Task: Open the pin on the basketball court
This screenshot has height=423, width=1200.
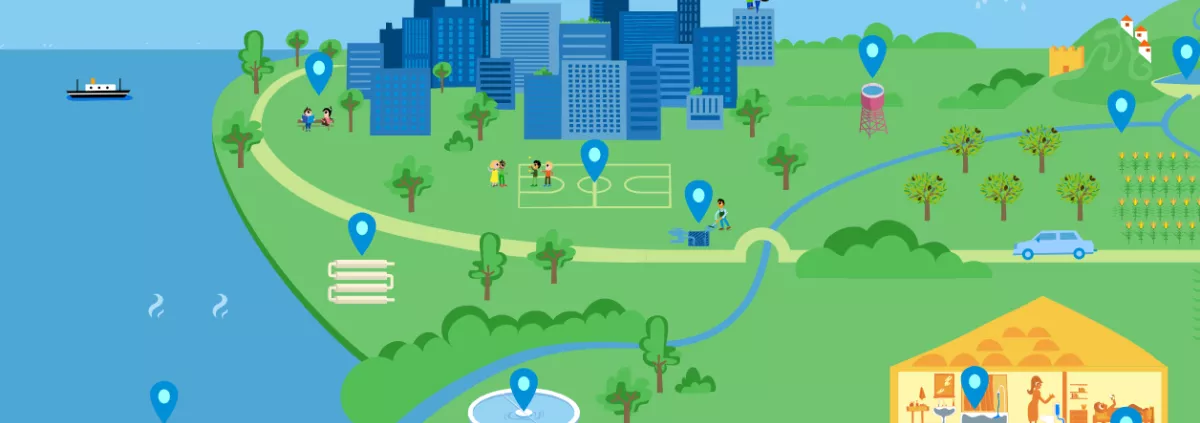Action: coord(595,156)
